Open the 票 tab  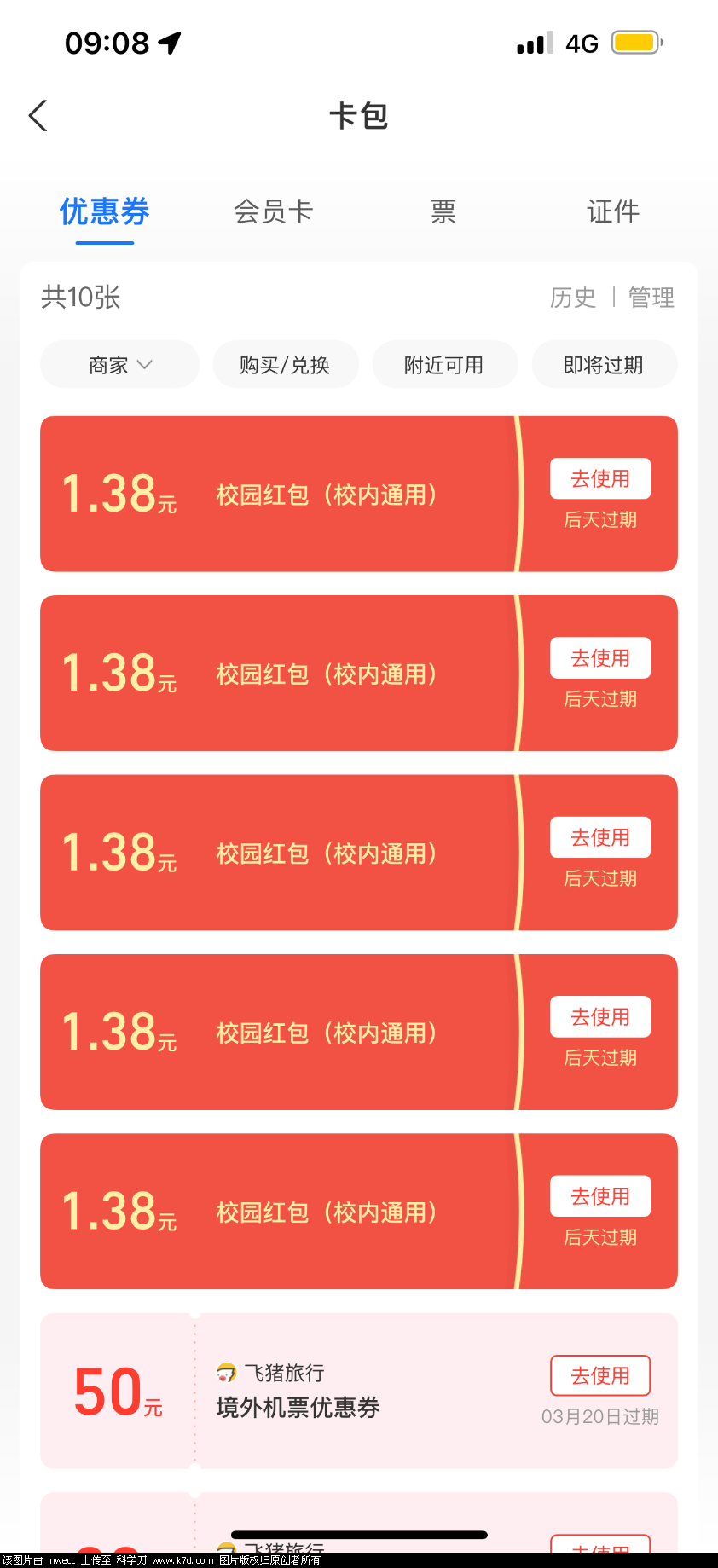click(x=443, y=212)
